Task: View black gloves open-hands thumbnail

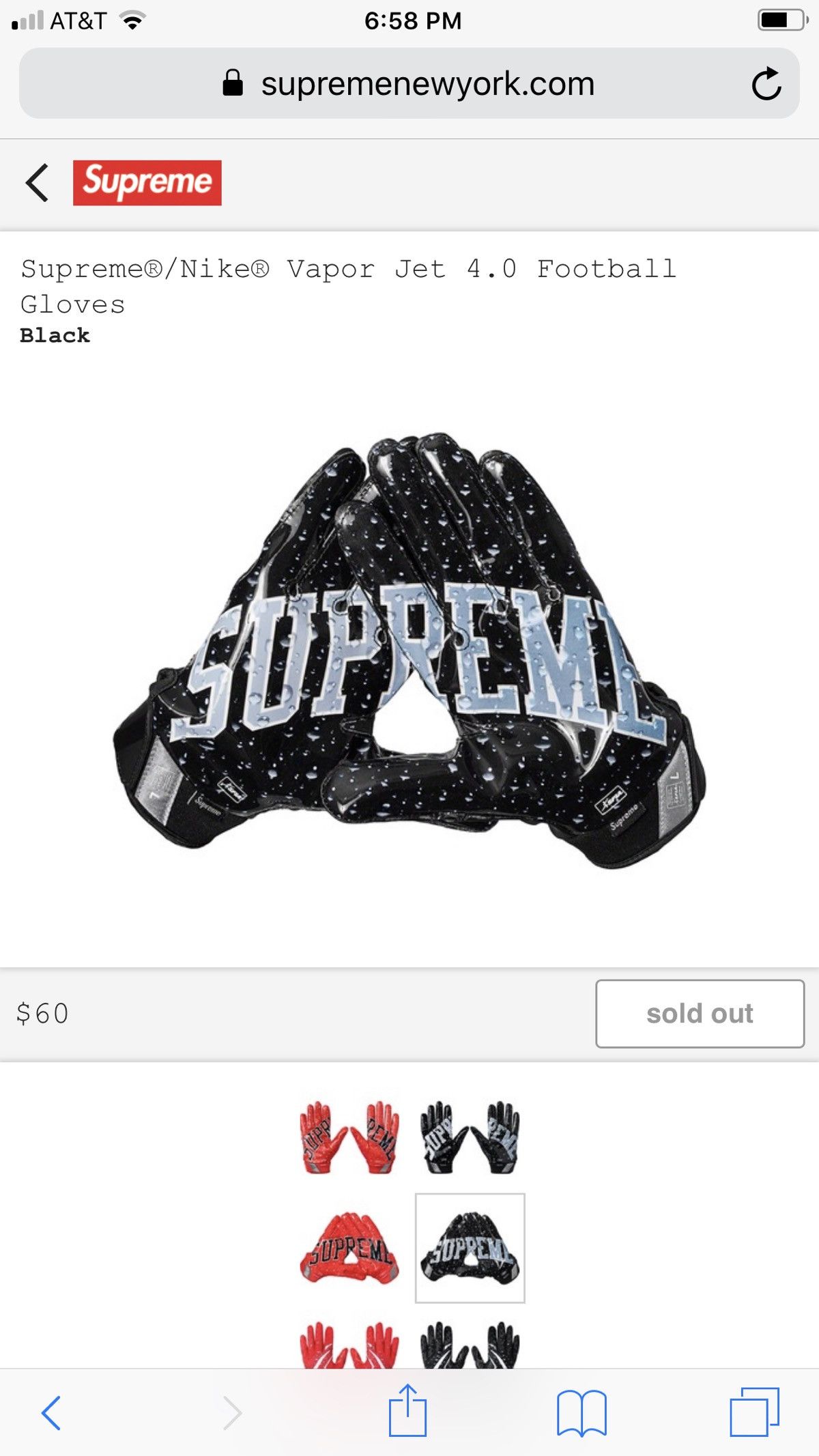Action: tap(470, 1137)
